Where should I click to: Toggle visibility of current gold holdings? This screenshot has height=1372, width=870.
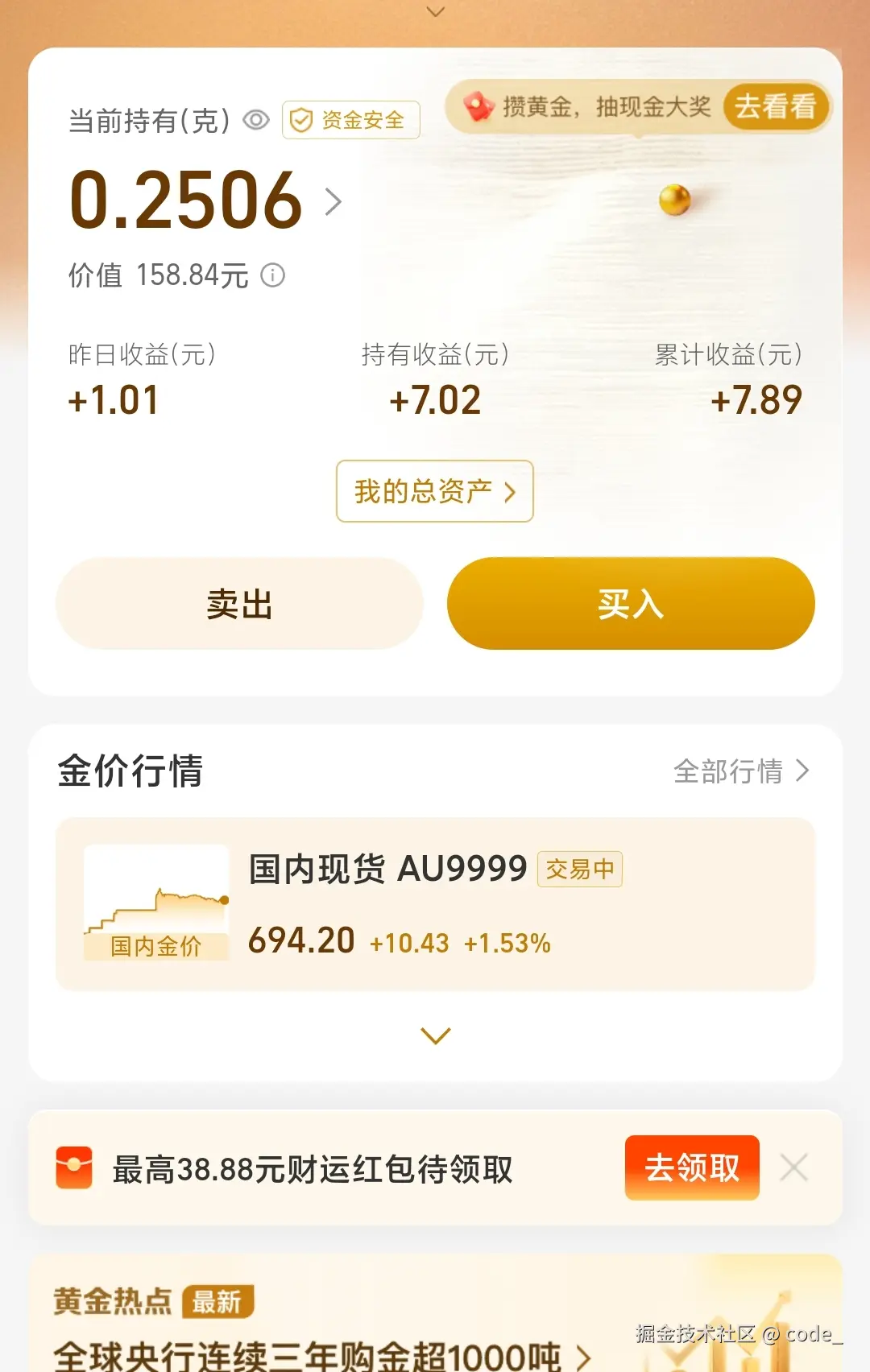pyautogui.click(x=256, y=121)
